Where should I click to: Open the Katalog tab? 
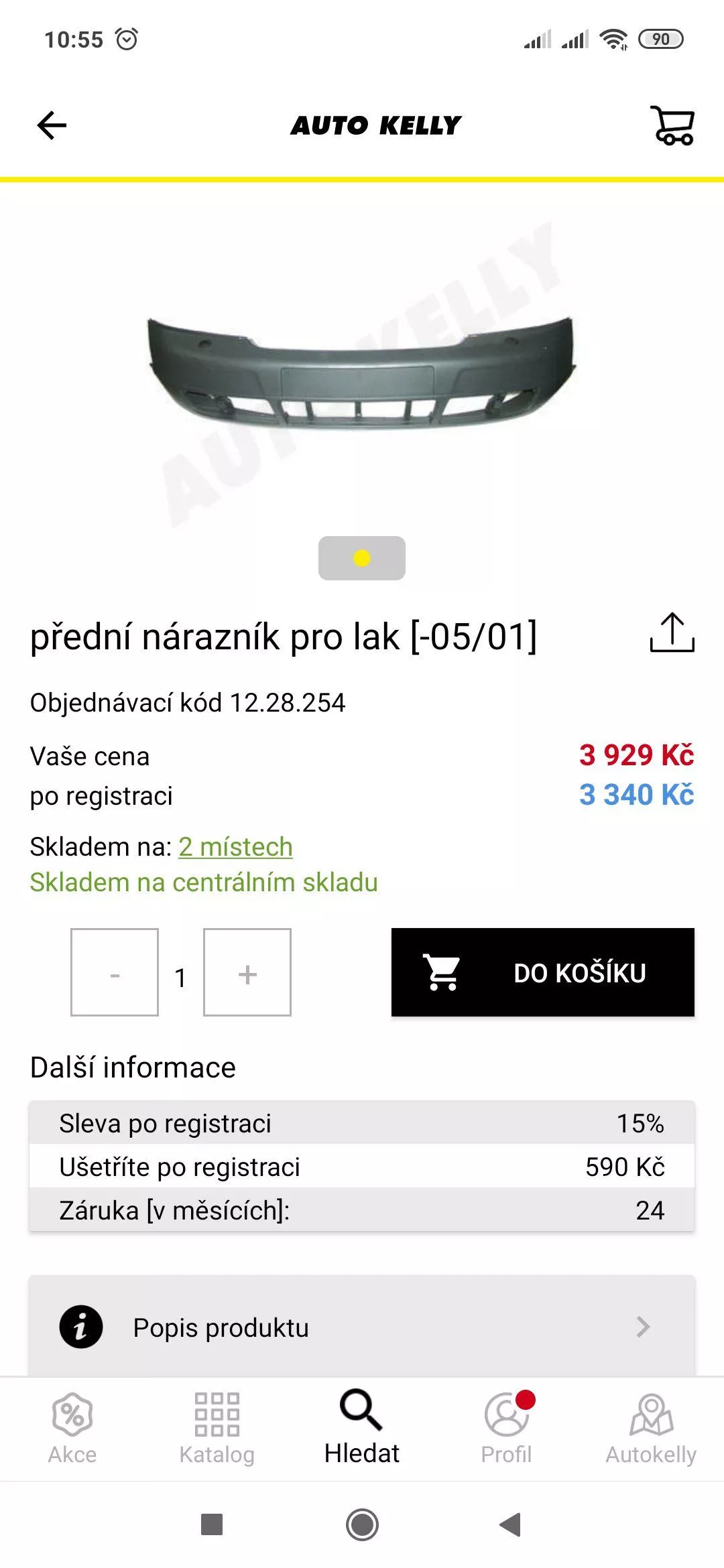(217, 1427)
